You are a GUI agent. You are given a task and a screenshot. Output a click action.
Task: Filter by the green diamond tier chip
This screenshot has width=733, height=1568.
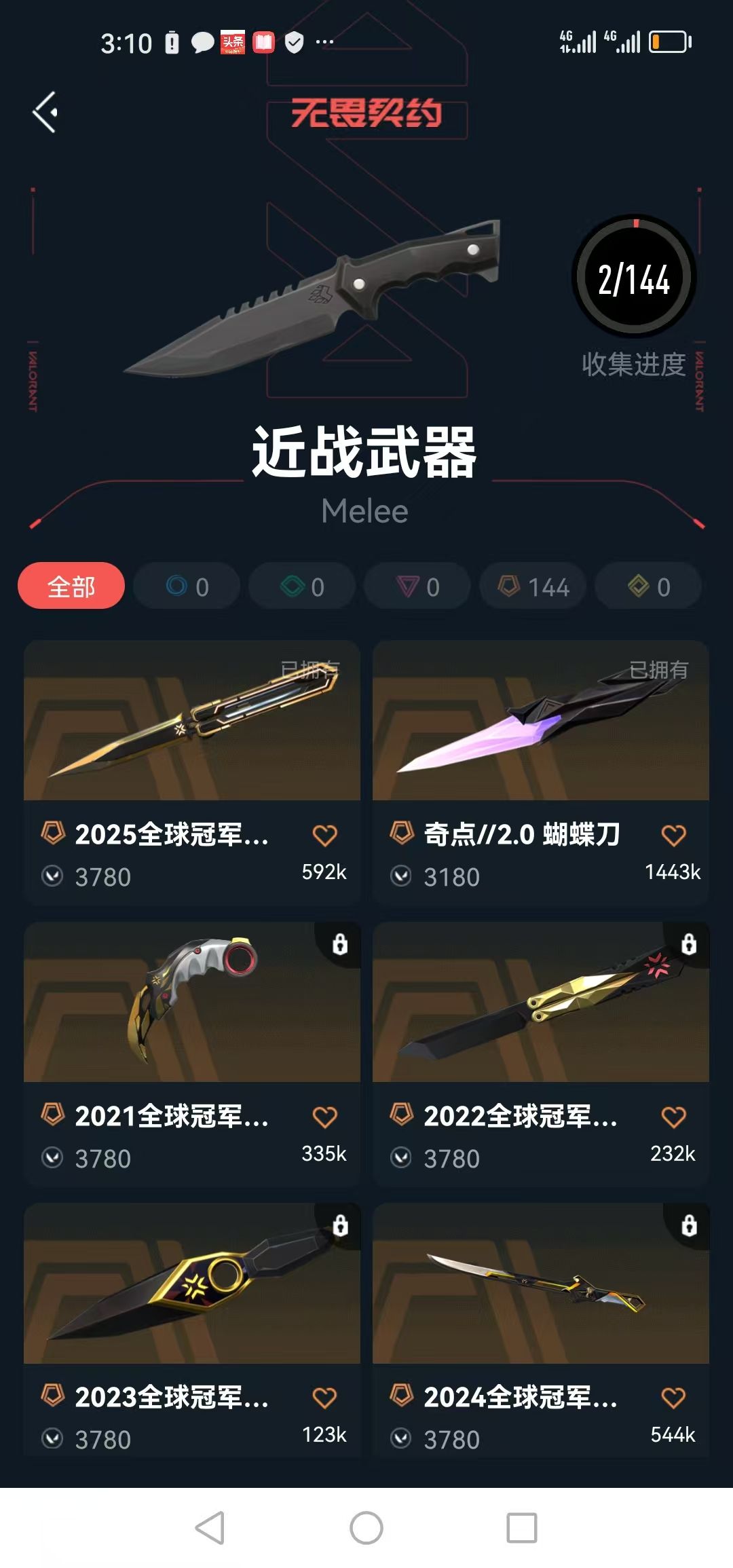pyautogui.click(x=302, y=586)
